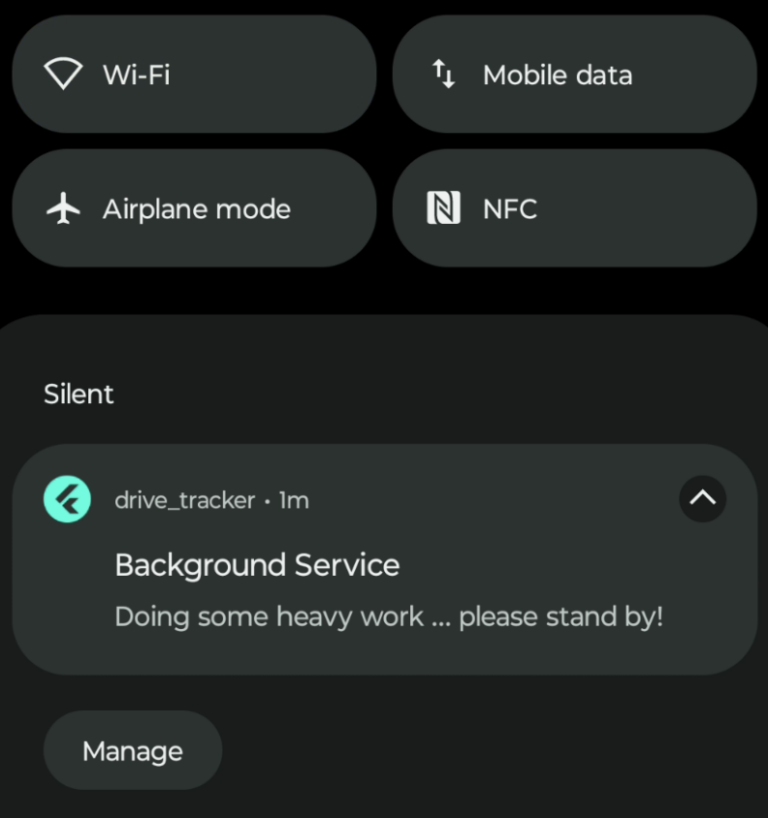Tap the NFC logo symbol
The image size is (768, 818).
tap(443, 208)
